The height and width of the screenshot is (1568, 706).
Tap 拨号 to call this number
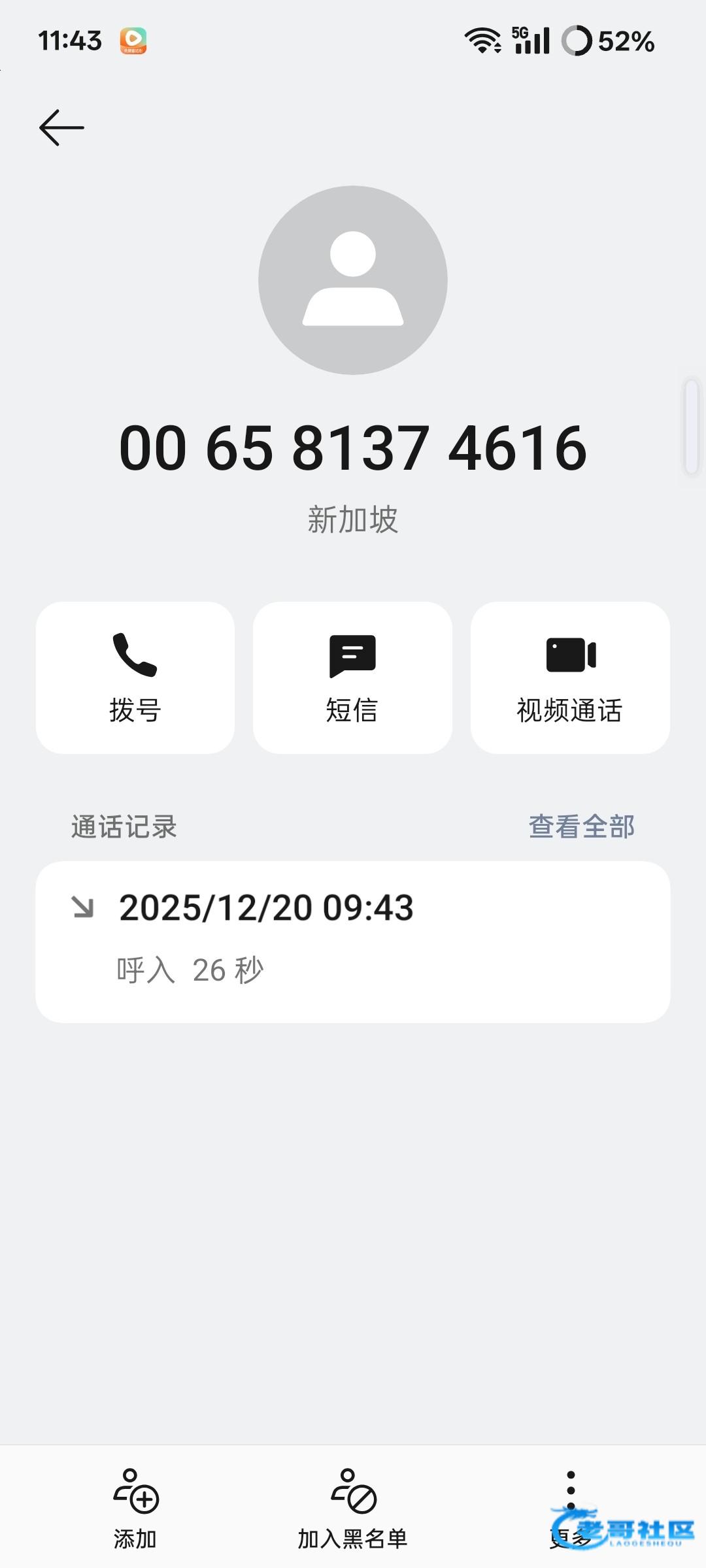tap(135, 678)
